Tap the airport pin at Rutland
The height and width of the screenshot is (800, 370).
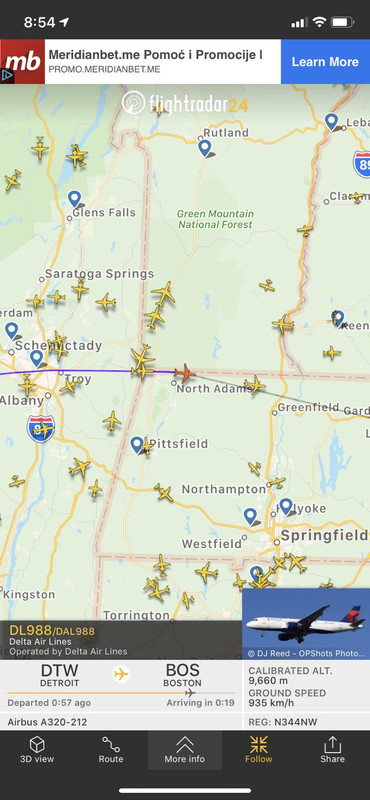[205, 148]
